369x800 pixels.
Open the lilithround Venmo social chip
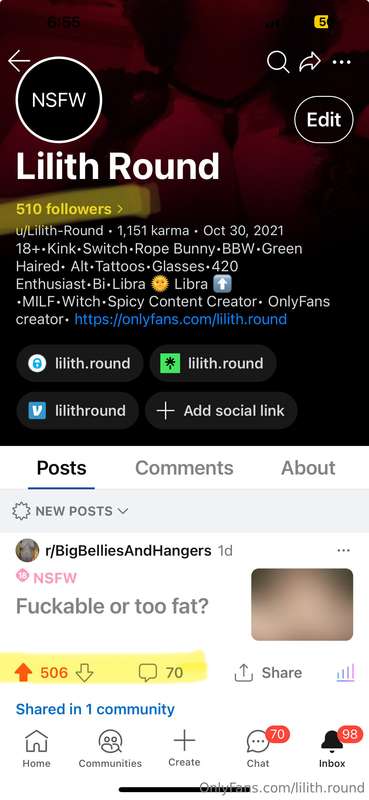(x=78, y=411)
